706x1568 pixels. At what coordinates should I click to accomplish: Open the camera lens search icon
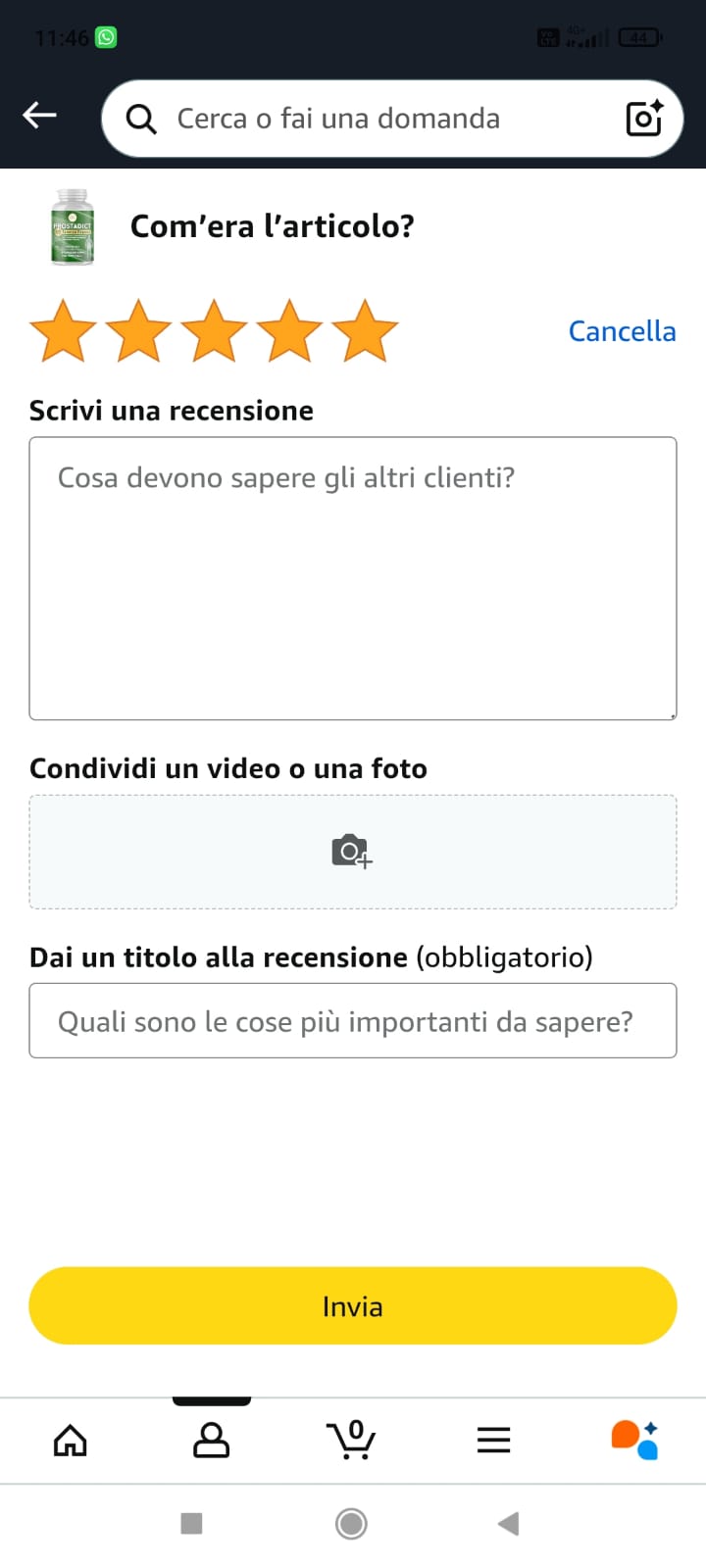[x=644, y=119]
